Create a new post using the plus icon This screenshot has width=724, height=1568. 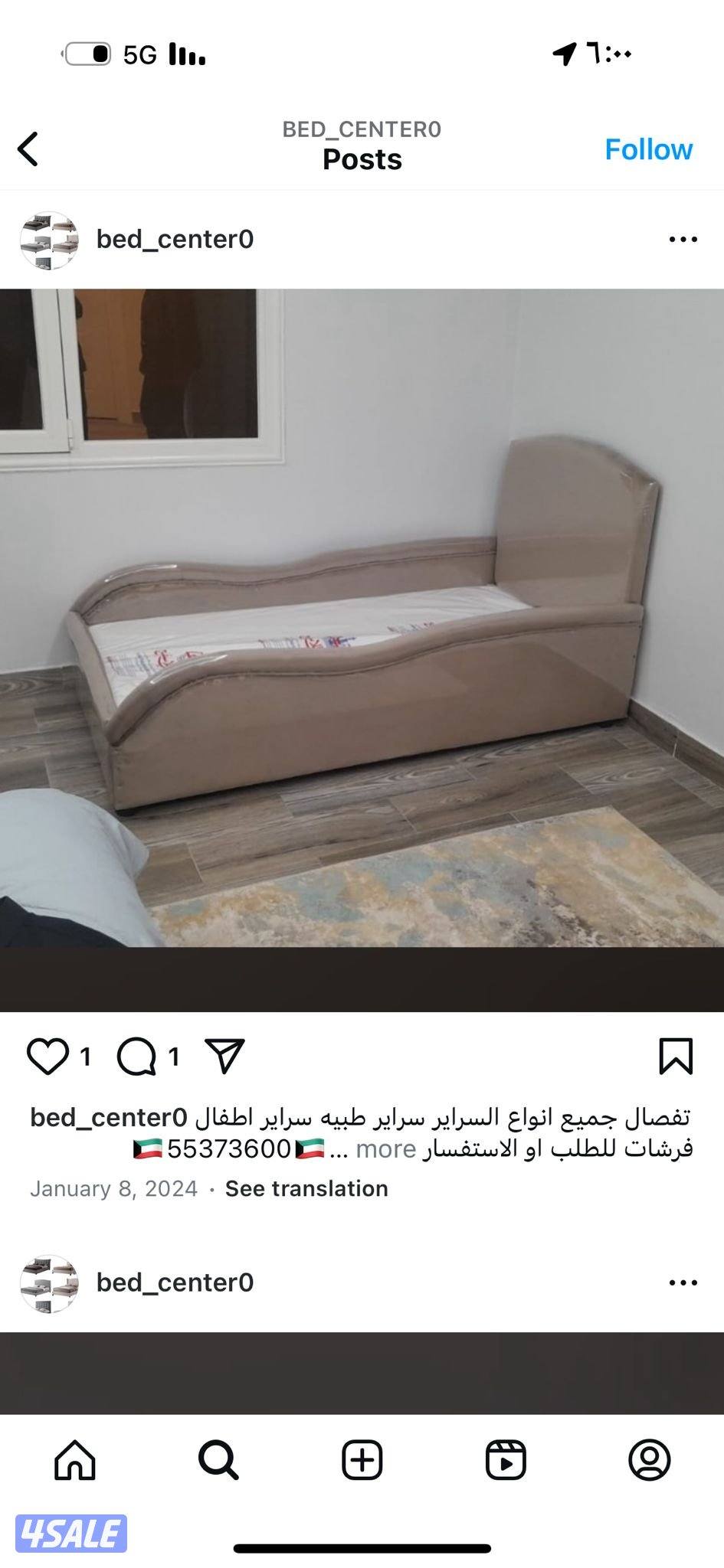pyautogui.click(x=362, y=1459)
